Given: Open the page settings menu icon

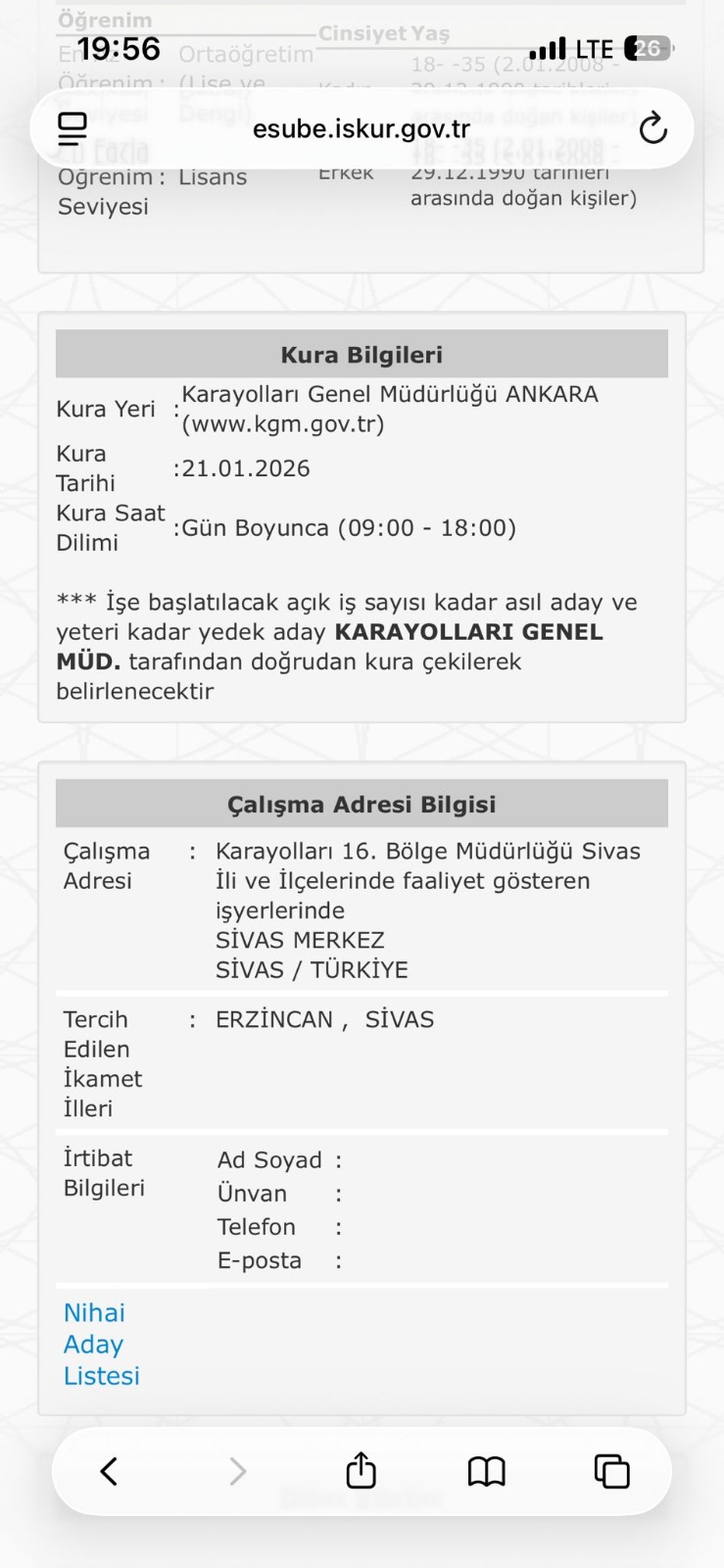Looking at the screenshot, I should tap(72, 128).
